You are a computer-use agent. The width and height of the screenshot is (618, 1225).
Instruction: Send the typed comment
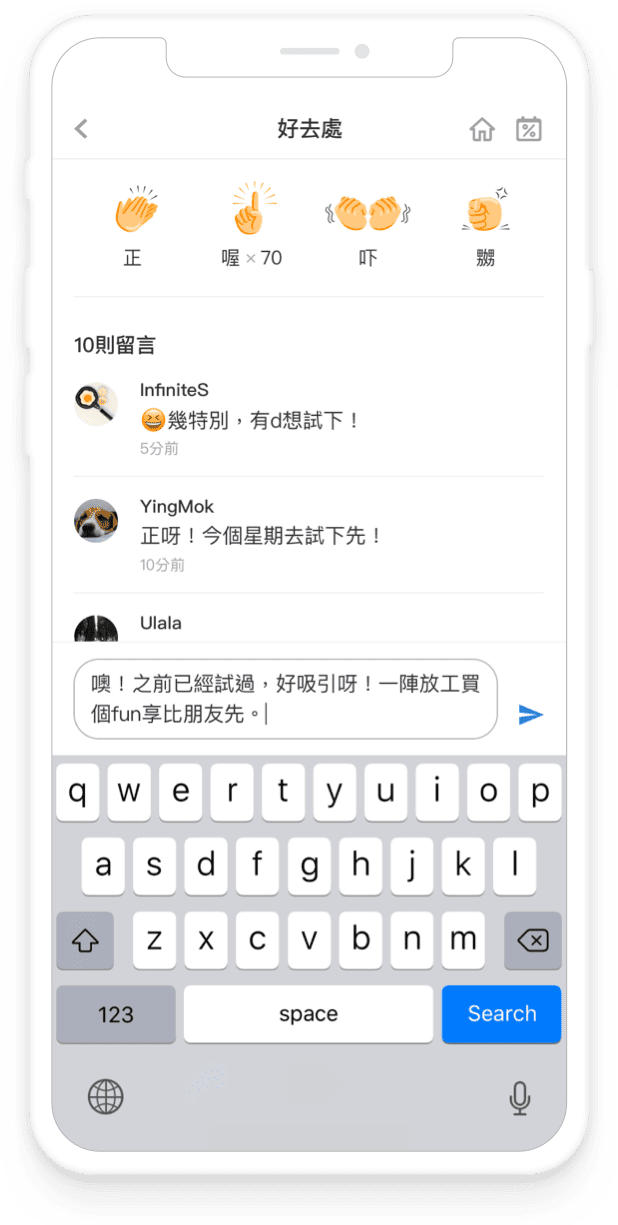coord(530,714)
